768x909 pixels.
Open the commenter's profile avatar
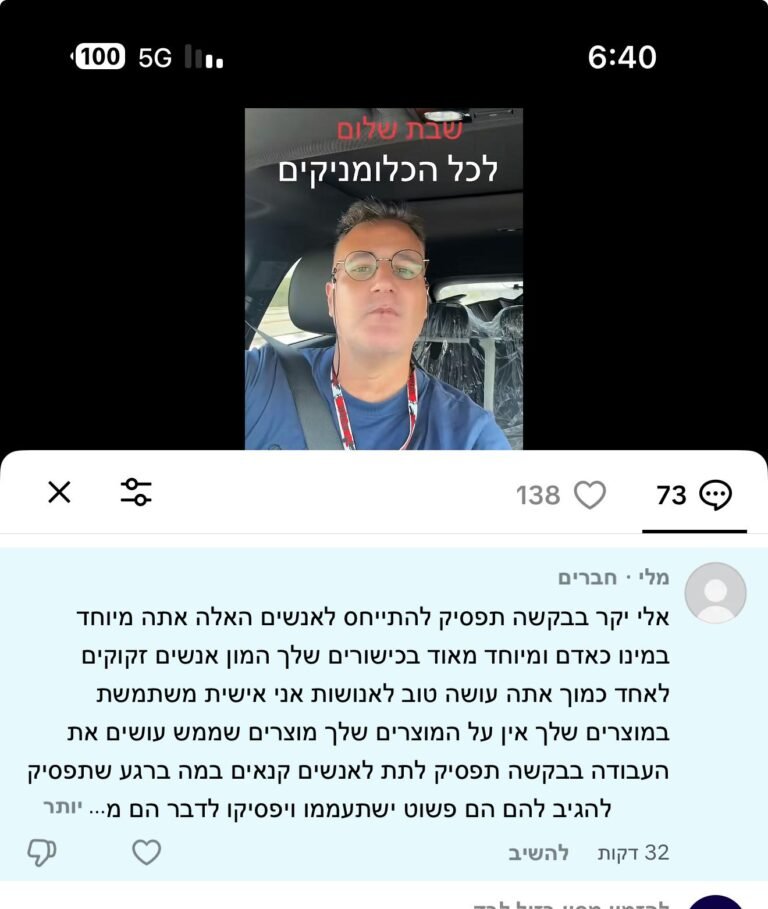[715, 593]
